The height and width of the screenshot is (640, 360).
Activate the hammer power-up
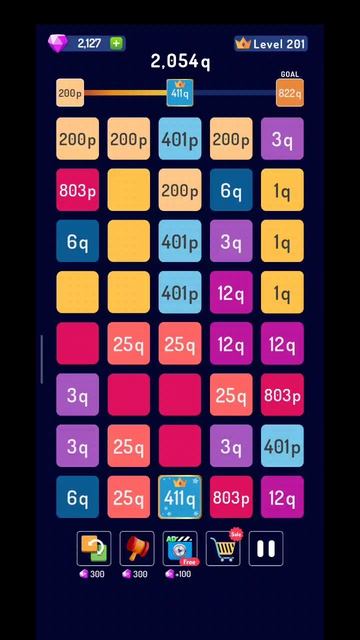(x=137, y=548)
